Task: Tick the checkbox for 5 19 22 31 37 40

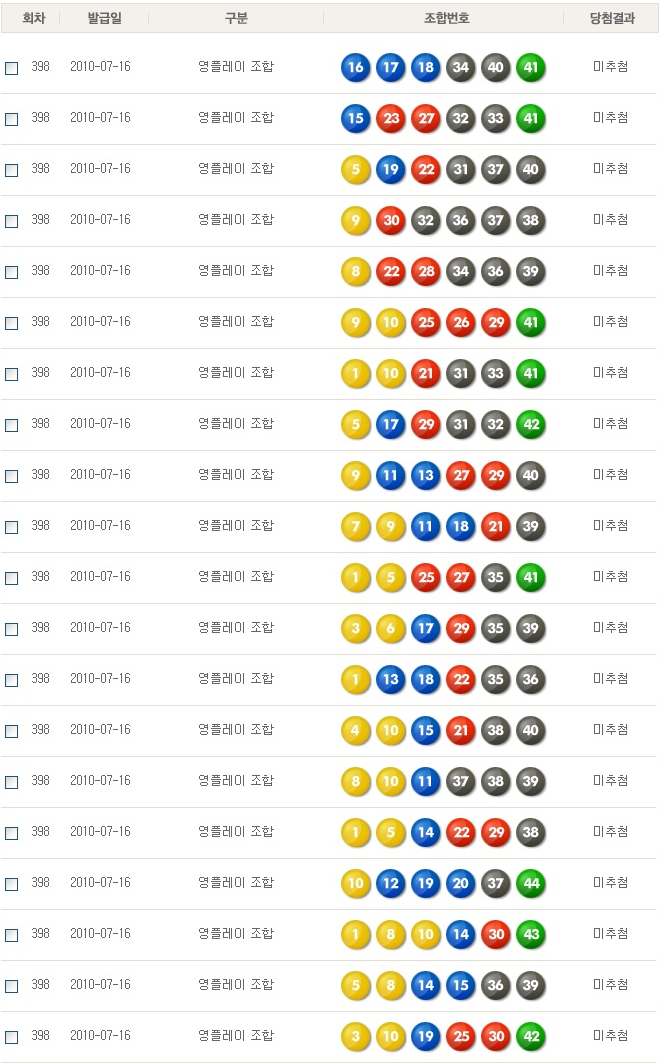Action: (x=12, y=170)
